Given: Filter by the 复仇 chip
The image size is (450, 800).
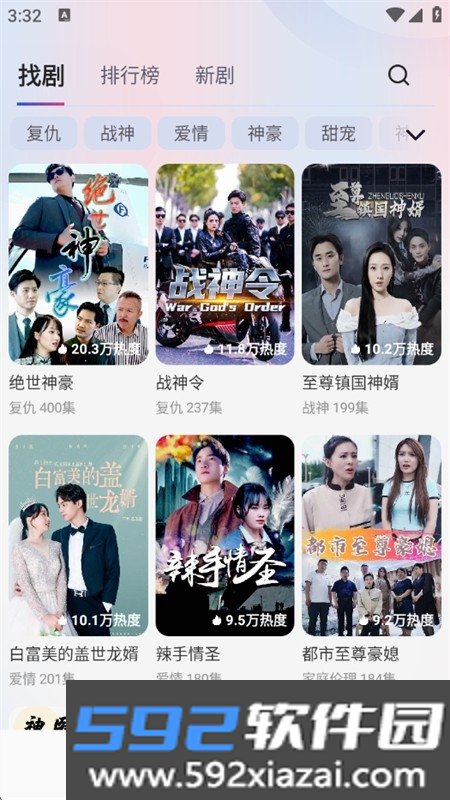Looking at the screenshot, I should 43,134.
